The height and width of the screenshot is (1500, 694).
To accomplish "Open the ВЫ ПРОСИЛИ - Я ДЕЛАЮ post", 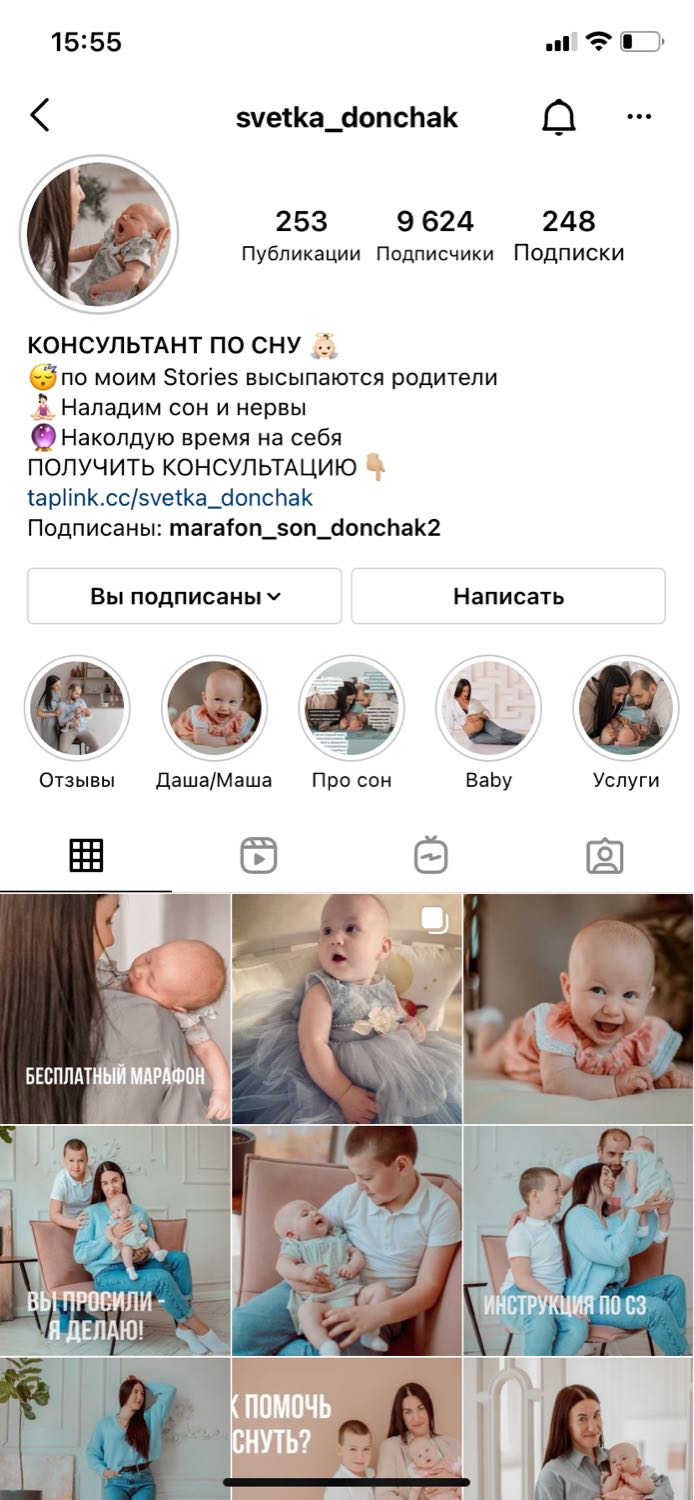I will tap(115, 1241).
